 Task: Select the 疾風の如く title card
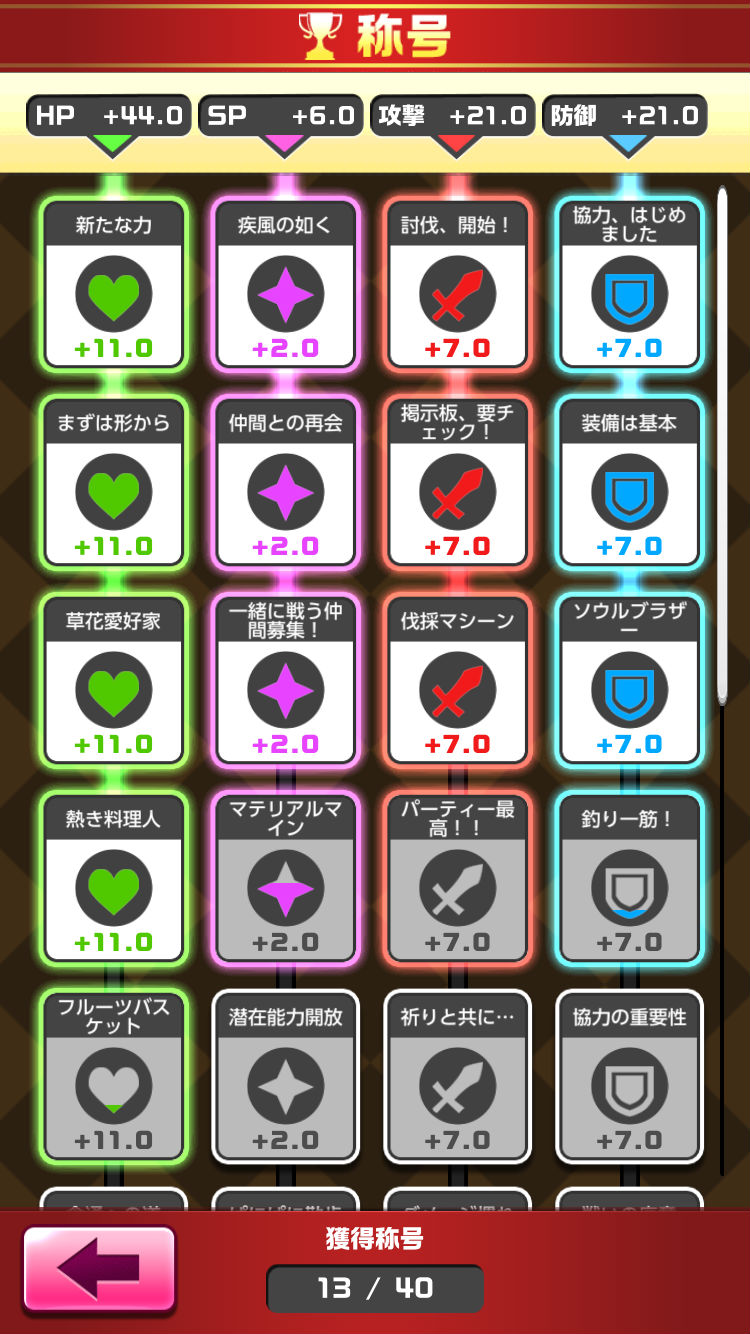286,285
